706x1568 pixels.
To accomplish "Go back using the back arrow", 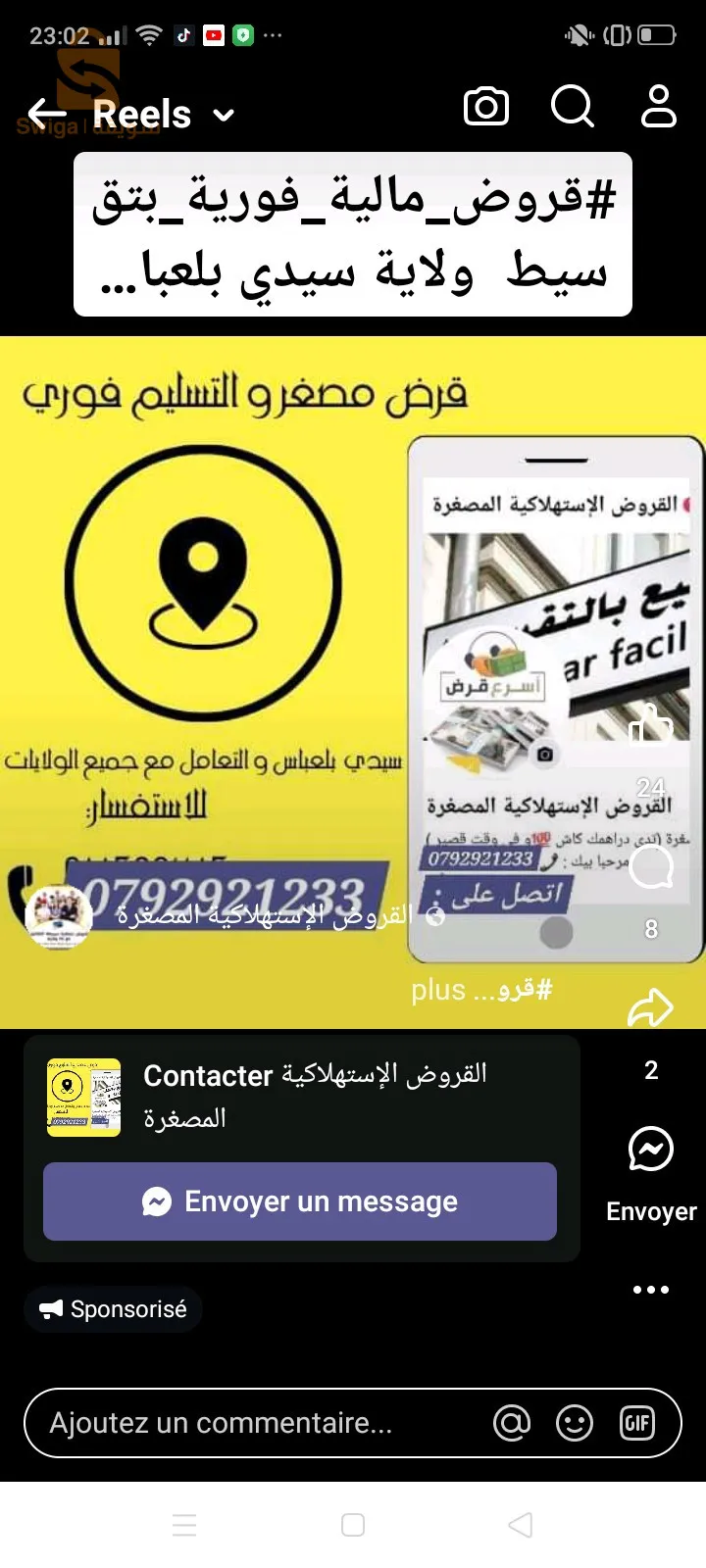I will point(45,113).
